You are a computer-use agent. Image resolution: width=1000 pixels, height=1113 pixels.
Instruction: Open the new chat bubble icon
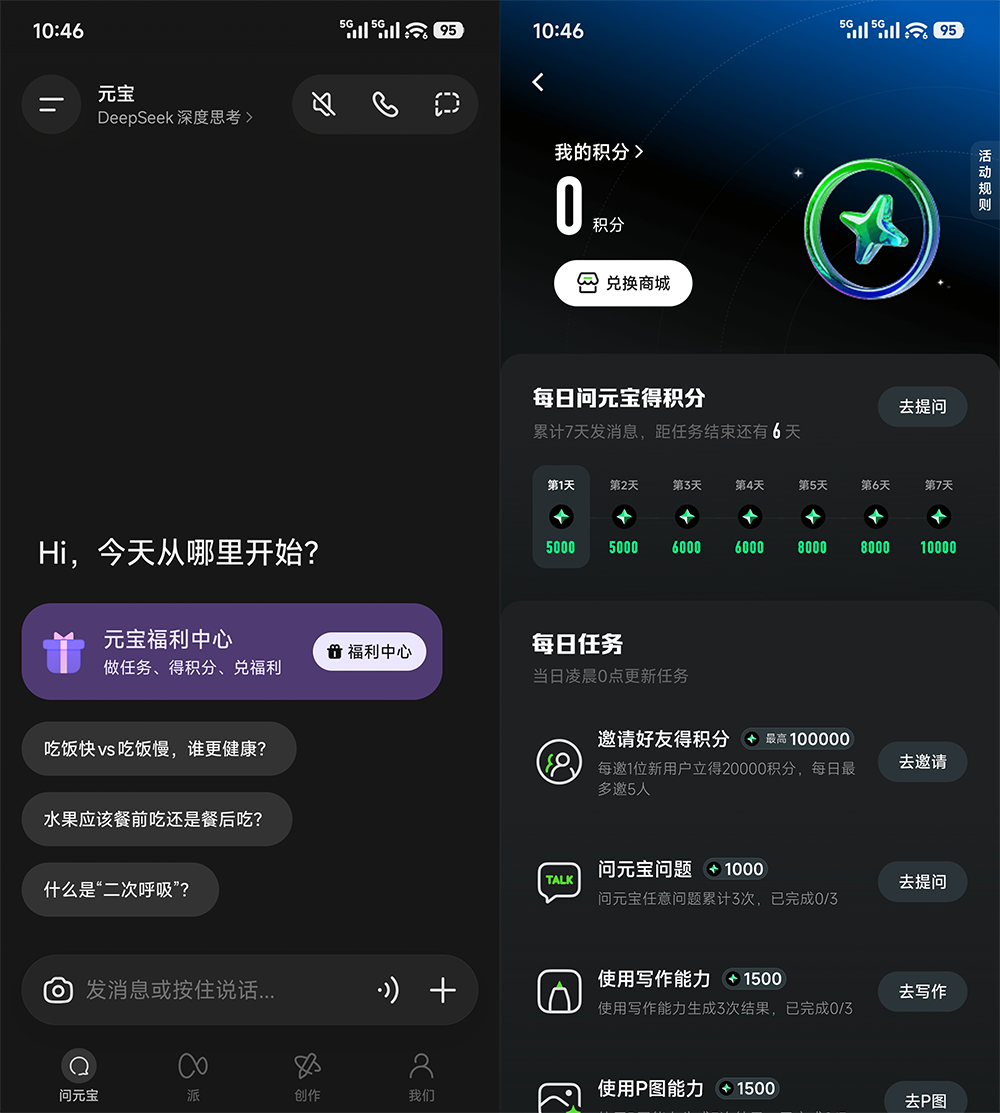[446, 104]
